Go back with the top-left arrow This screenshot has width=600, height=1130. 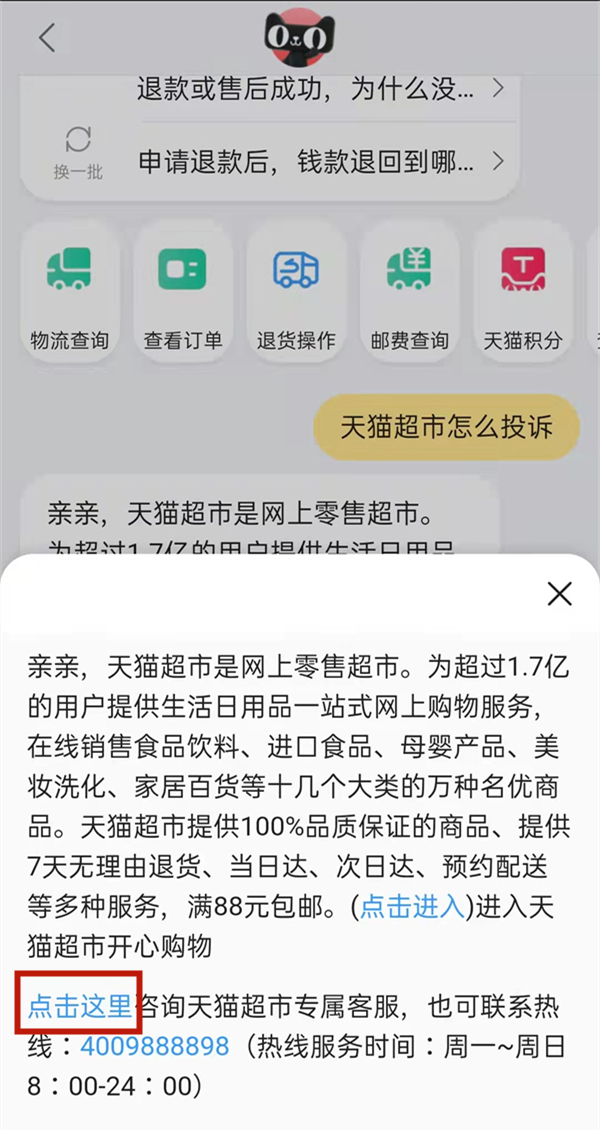click(47, 38)
